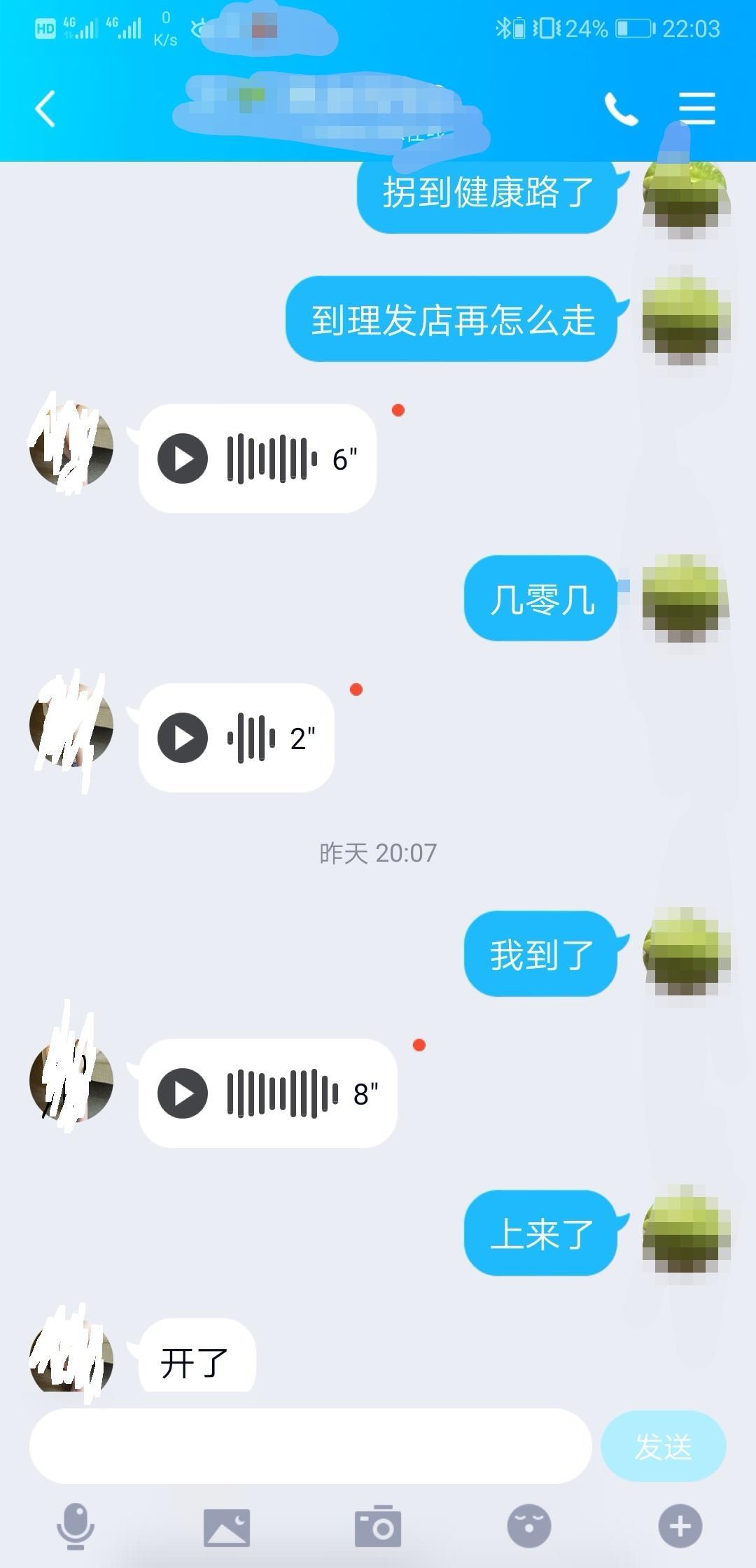This screenshot has height=1568, width=756.
Task: Open the microphone voice input
Action: (x=76, y=1526)
